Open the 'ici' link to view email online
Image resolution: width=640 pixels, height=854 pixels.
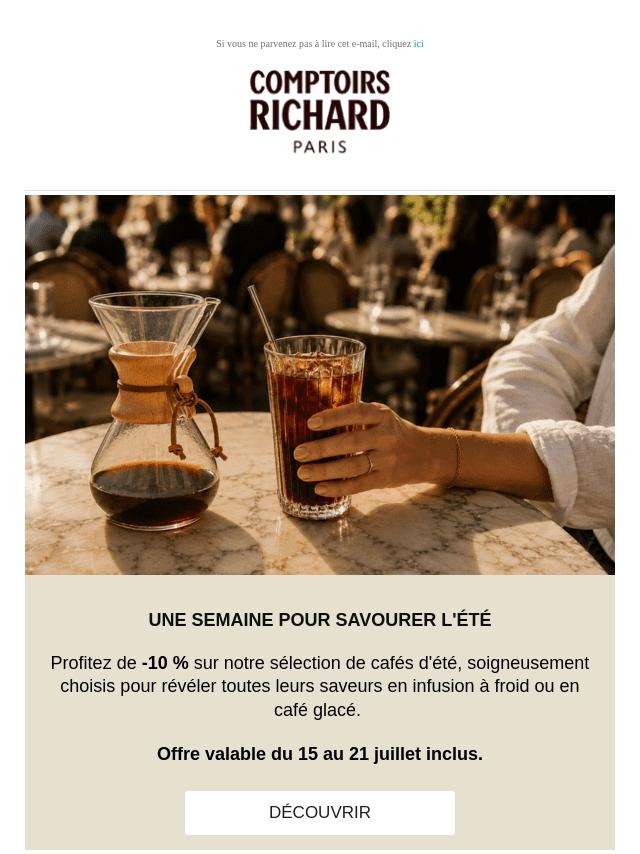click(x=418, y=44)
